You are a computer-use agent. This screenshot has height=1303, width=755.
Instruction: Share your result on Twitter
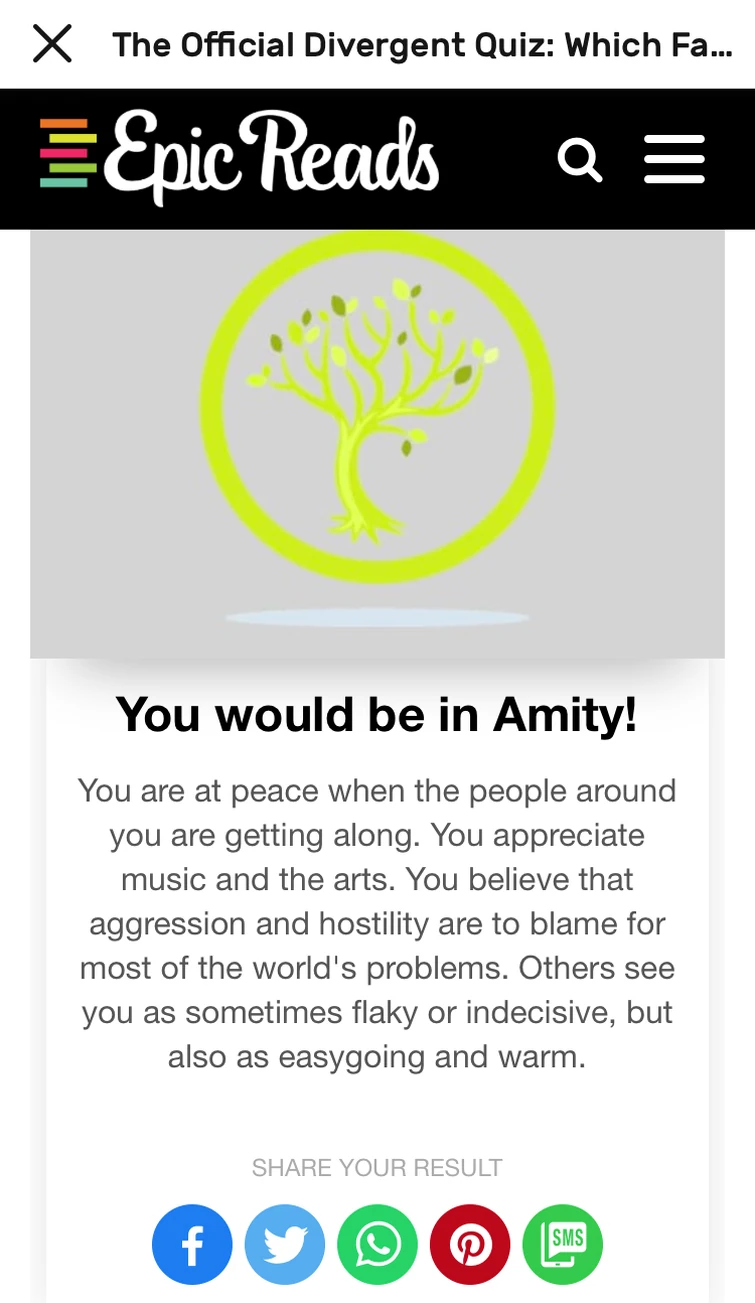pyautogui.click(x=285, y=1244)
